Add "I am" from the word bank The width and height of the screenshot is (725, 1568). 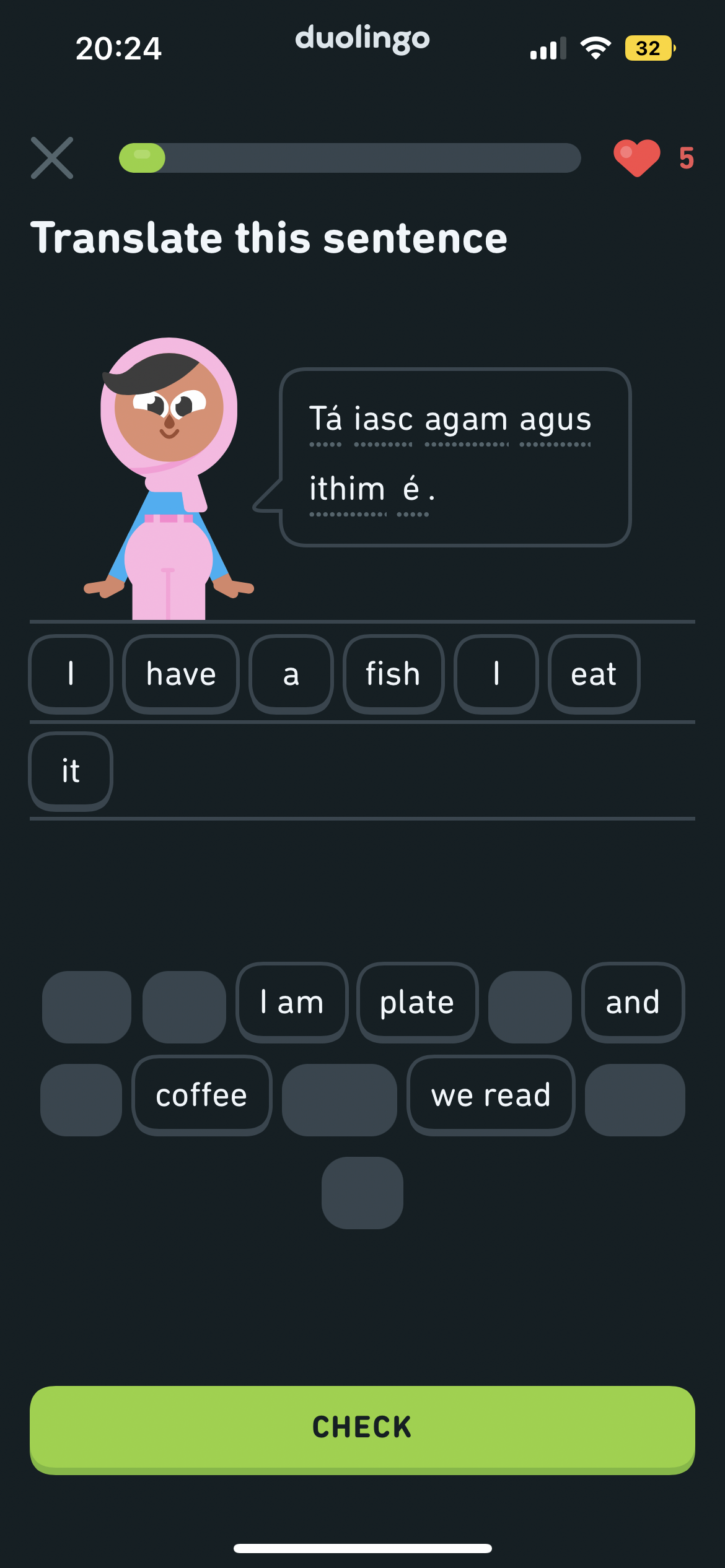292,1002
